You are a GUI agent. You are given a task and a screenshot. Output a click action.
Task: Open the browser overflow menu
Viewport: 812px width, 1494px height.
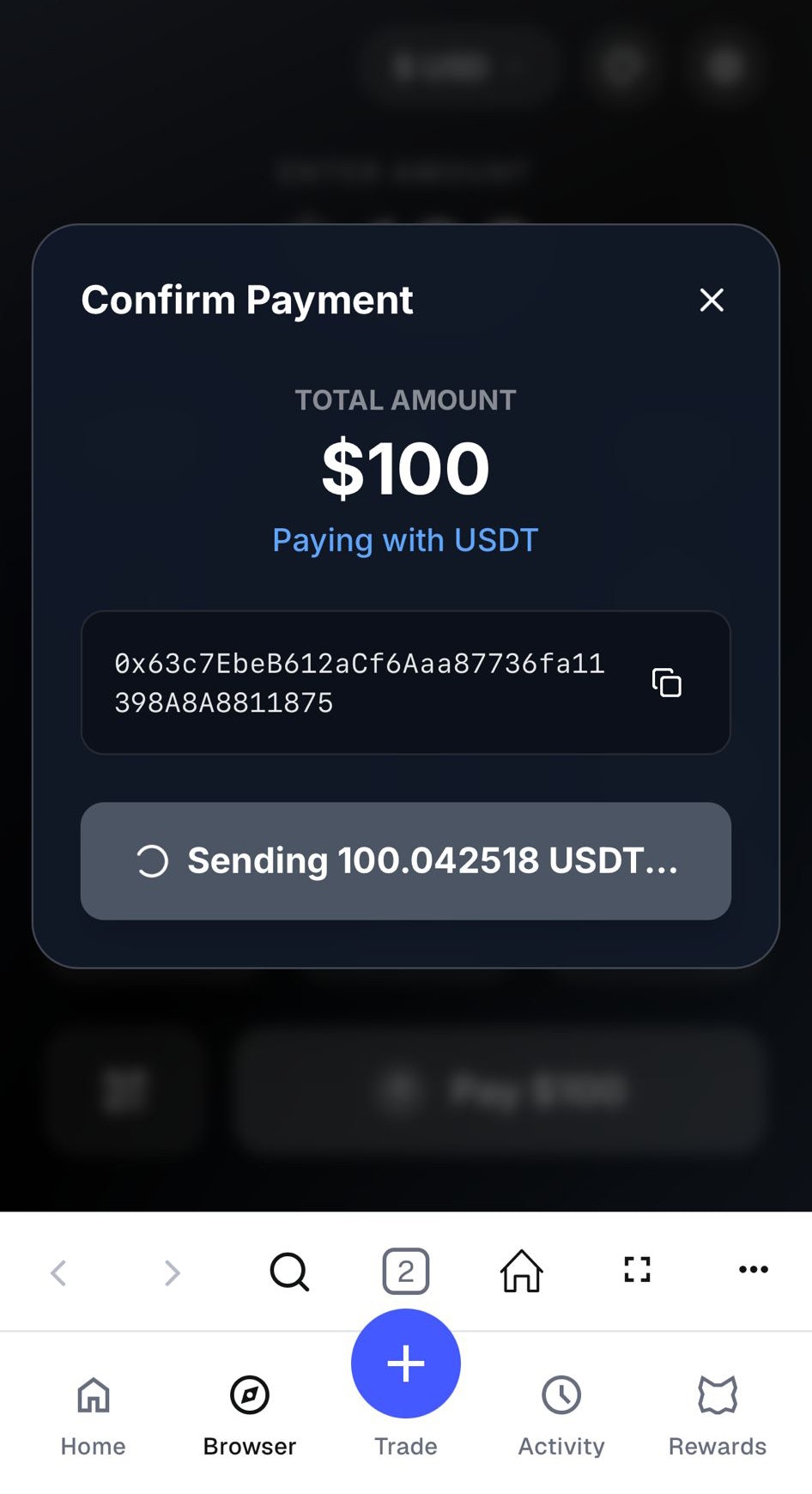pyautogui.click(x=754, y=1270)
